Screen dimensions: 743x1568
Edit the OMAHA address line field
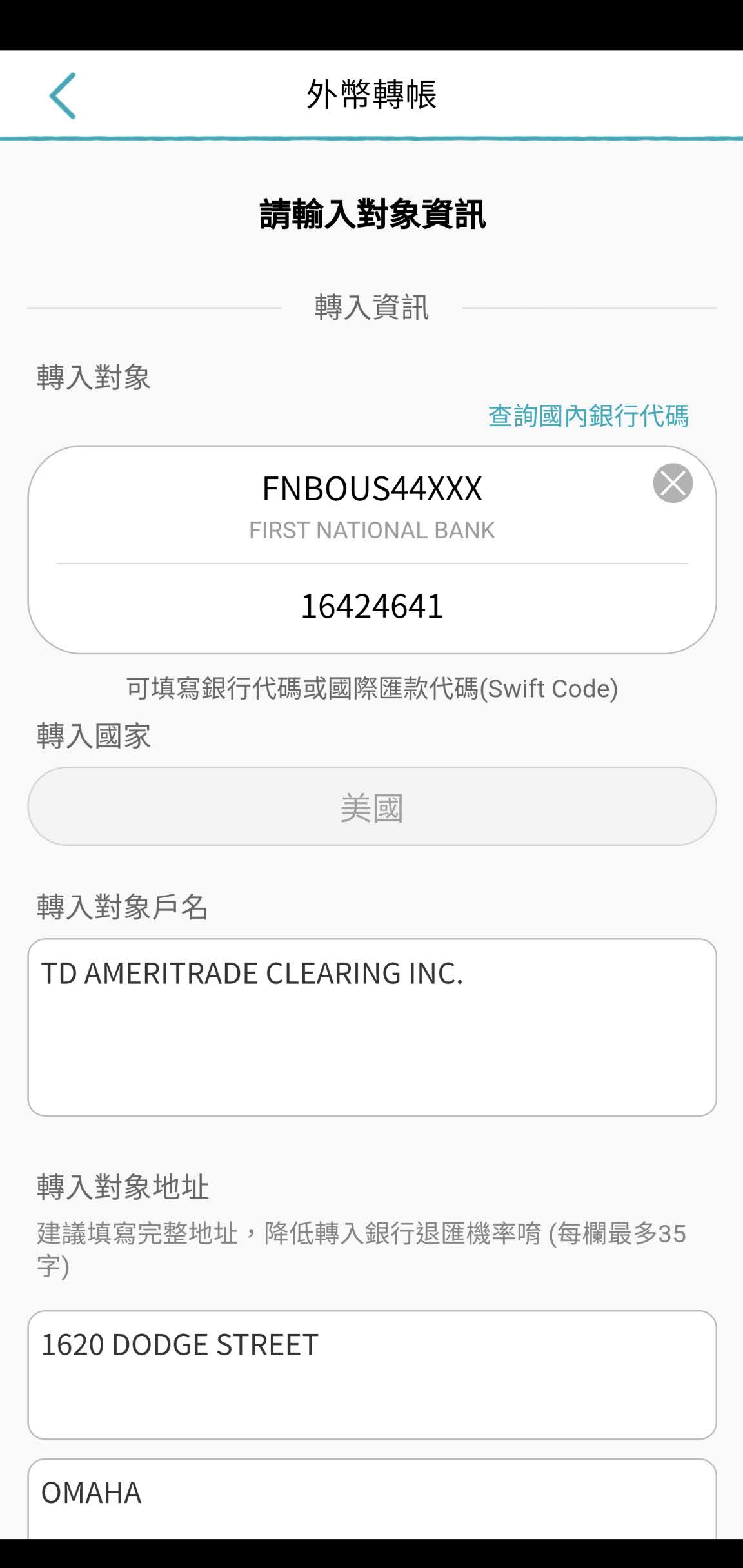click(x=371, y=1494)
